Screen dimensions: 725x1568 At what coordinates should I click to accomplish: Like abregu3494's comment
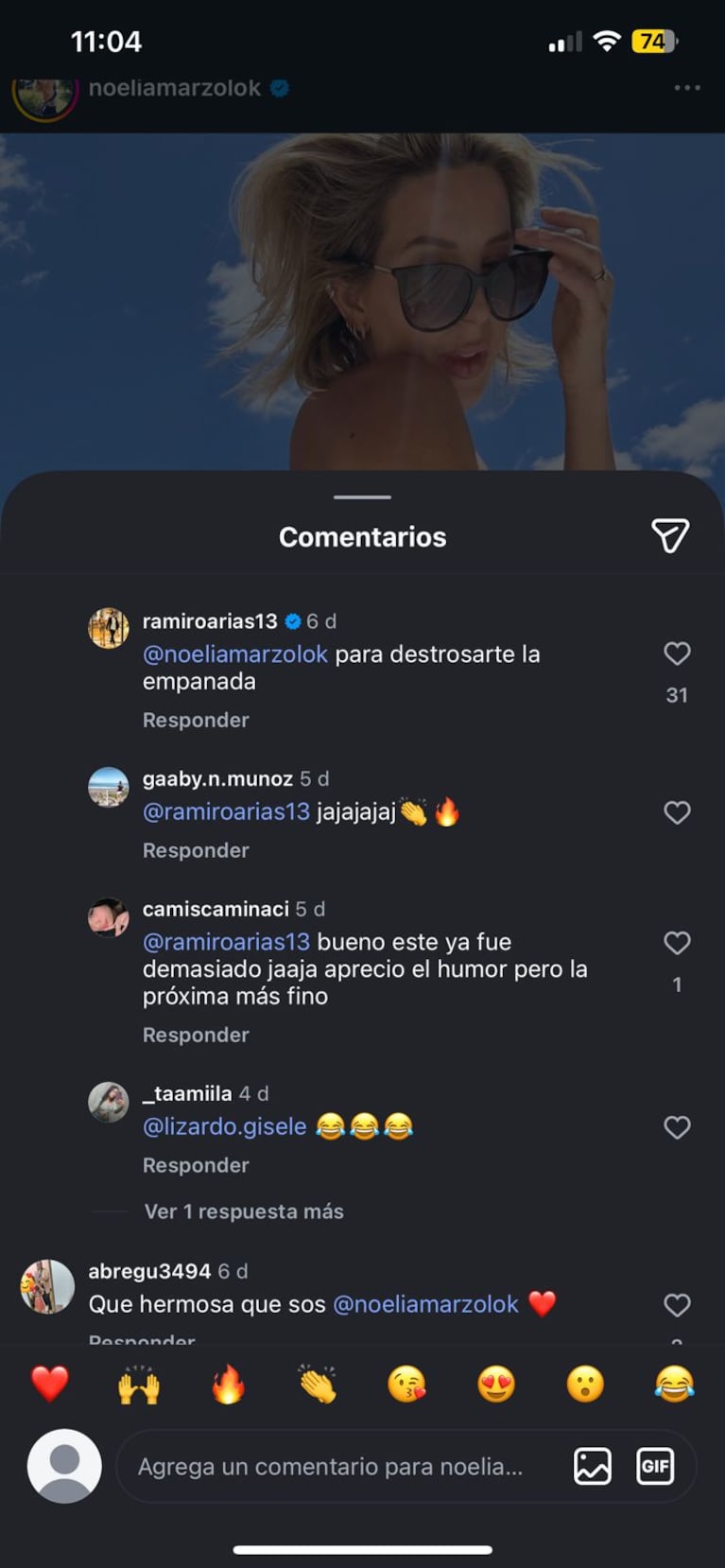click(677, 1305)
